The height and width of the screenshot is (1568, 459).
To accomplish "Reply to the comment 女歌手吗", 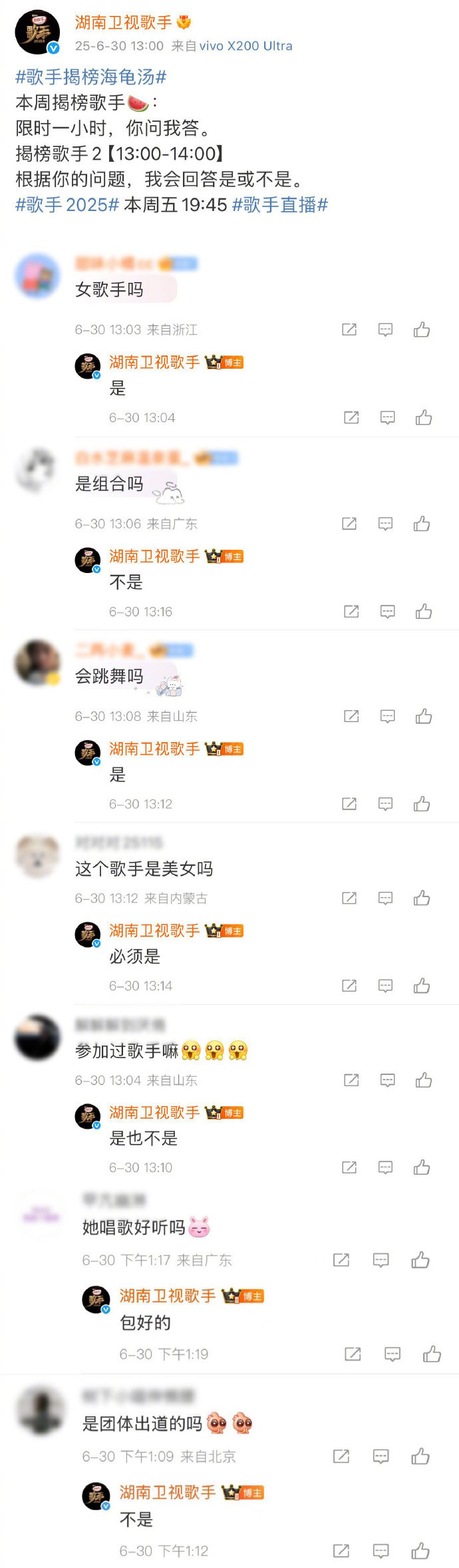I will pyautogui.click(x=386, y=329).
